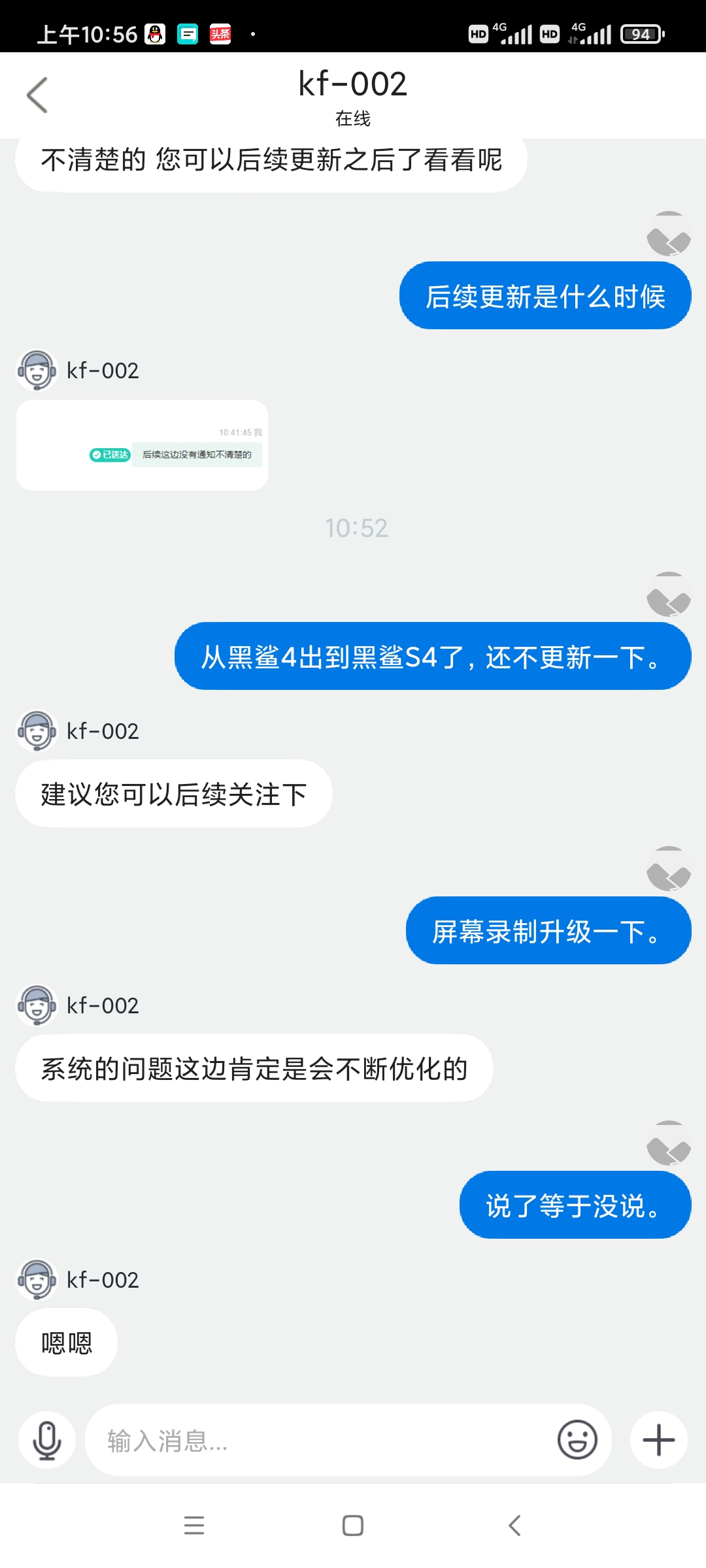Go back from the kf-002 chat
Screen dimensions: 706x1568
click(x=37, y=95)
